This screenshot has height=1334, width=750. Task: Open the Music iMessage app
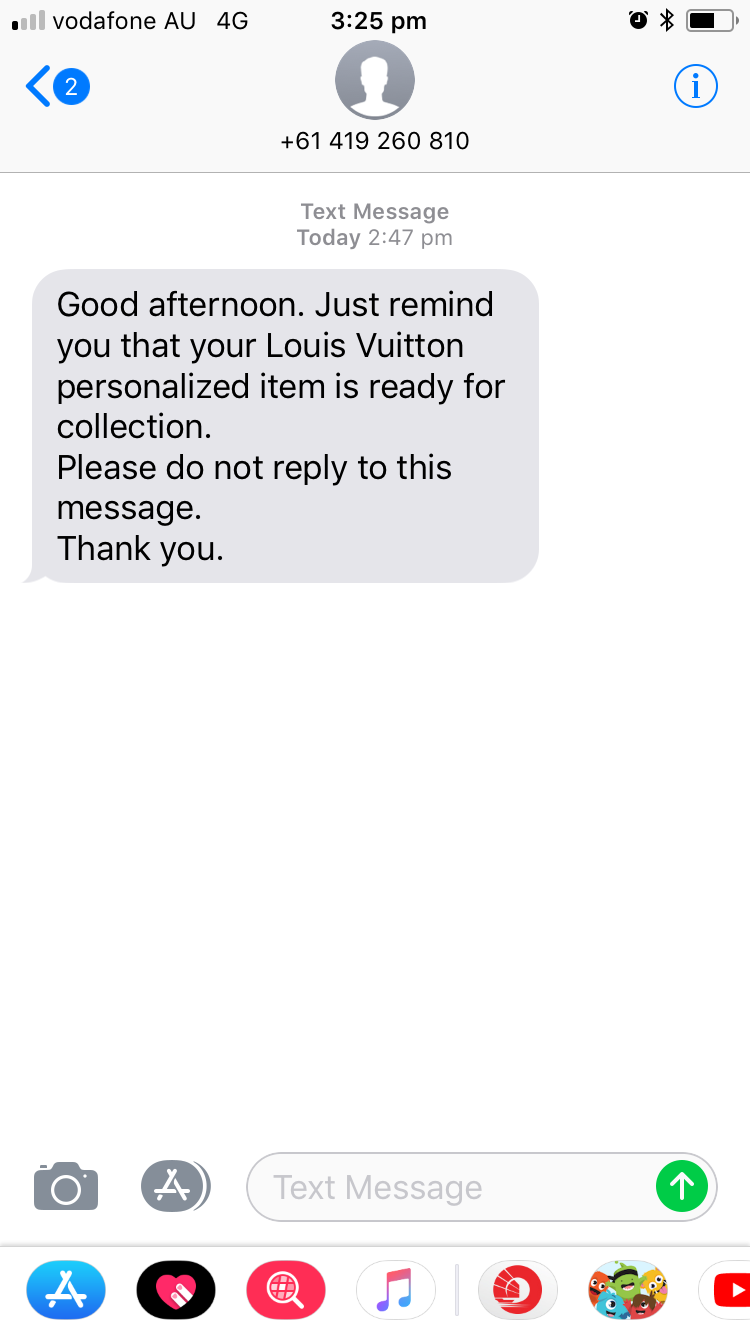pyautogui.click(x=396, y=1291)
